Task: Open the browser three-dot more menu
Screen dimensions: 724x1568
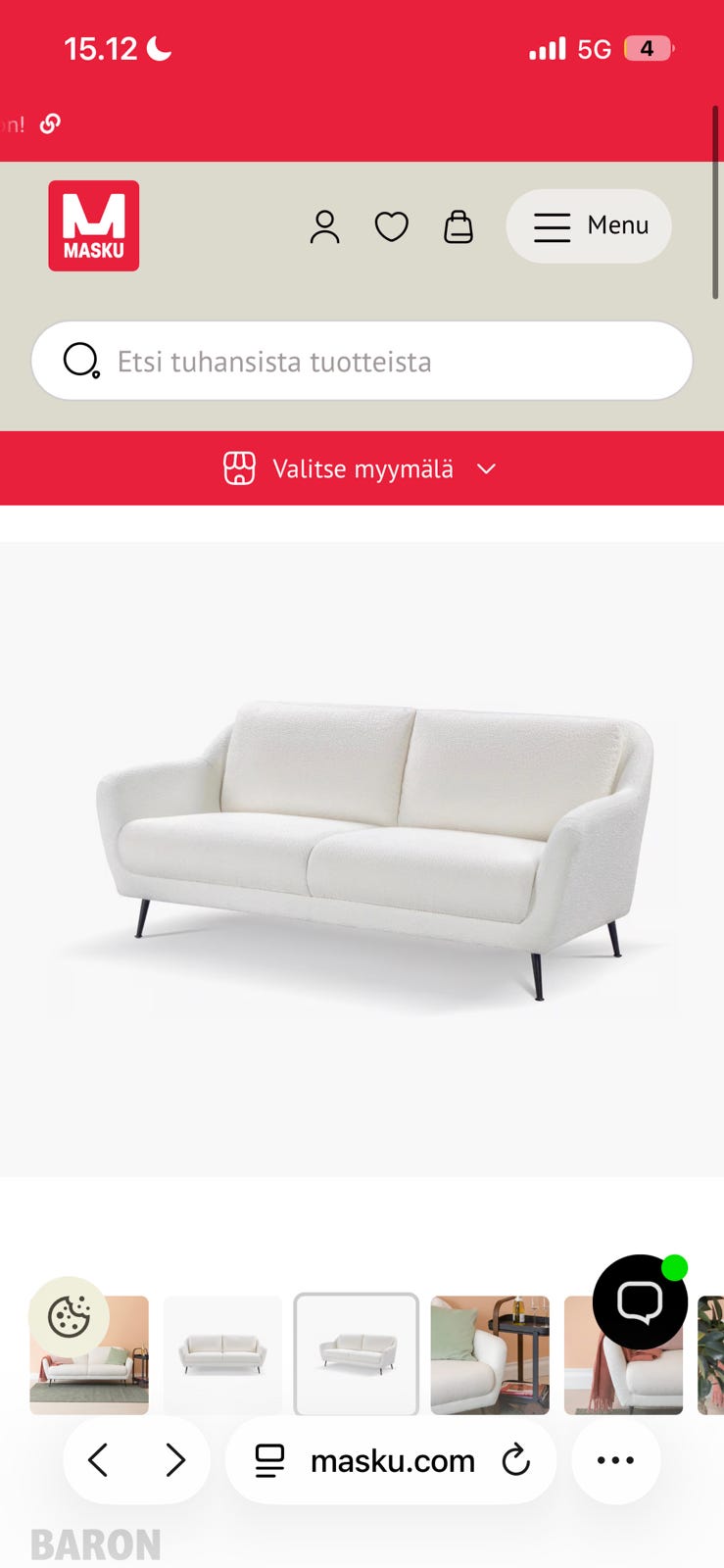Action: pos(615,1460)
